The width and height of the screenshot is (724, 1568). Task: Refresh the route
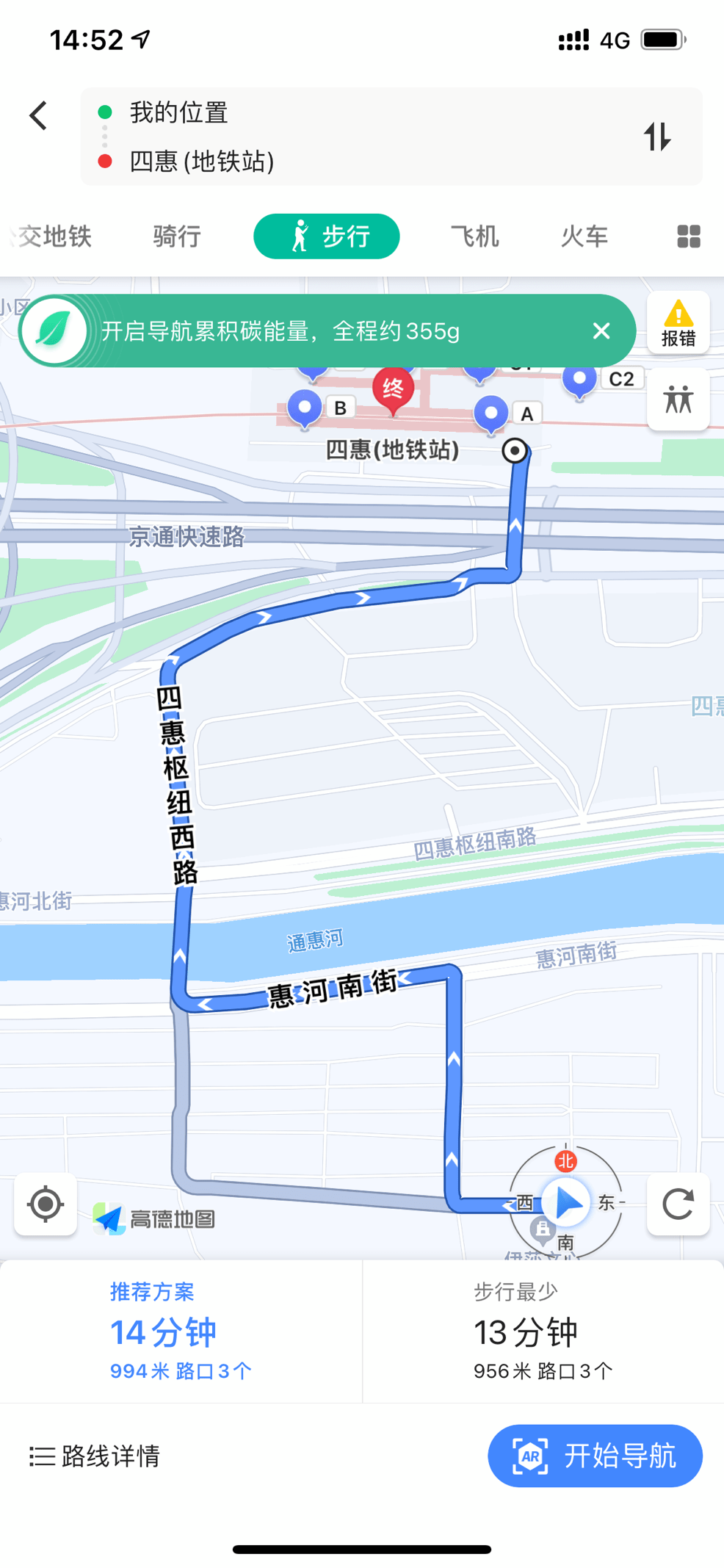tap(678, 1204)
